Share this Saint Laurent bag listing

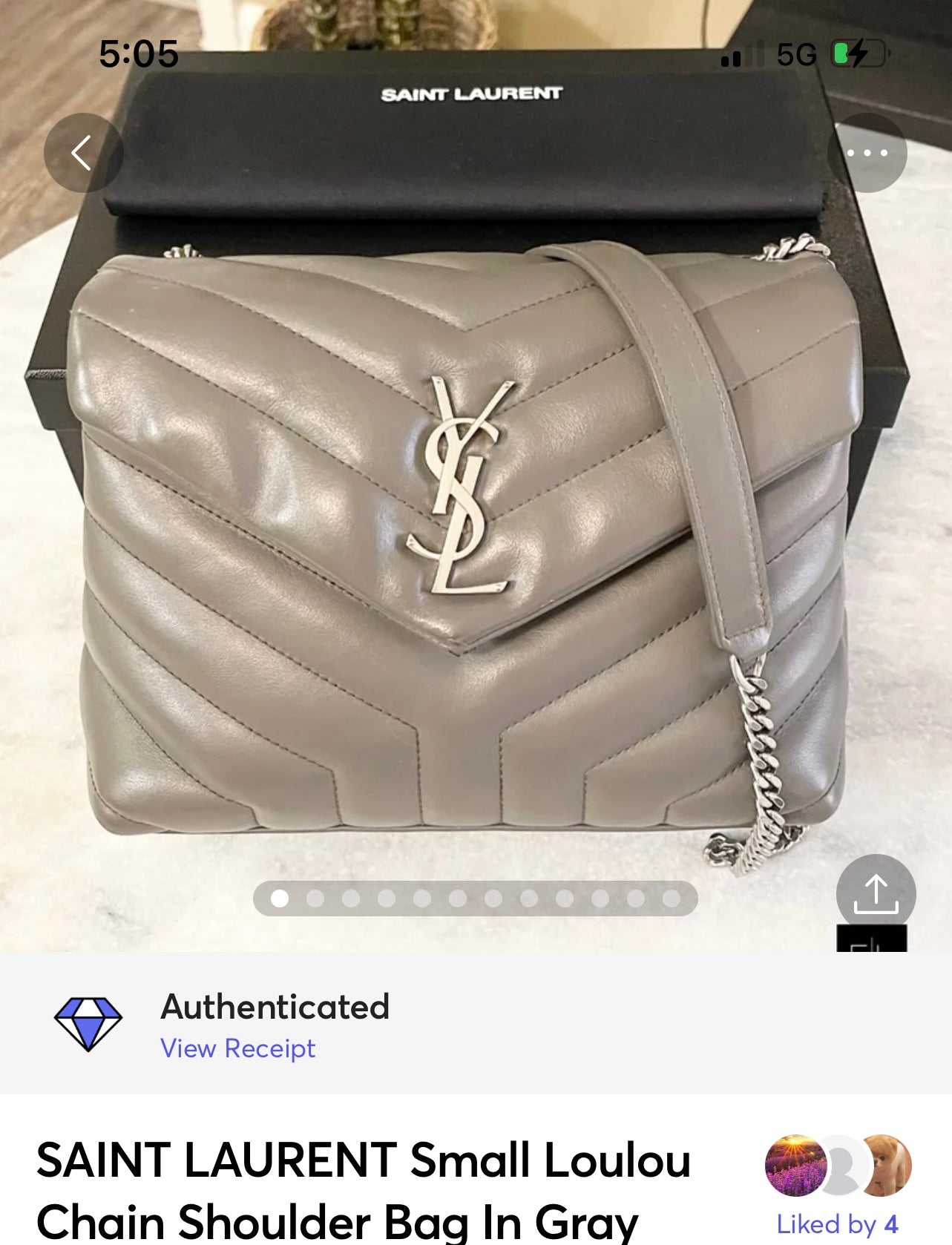click(x=876, y=893)
